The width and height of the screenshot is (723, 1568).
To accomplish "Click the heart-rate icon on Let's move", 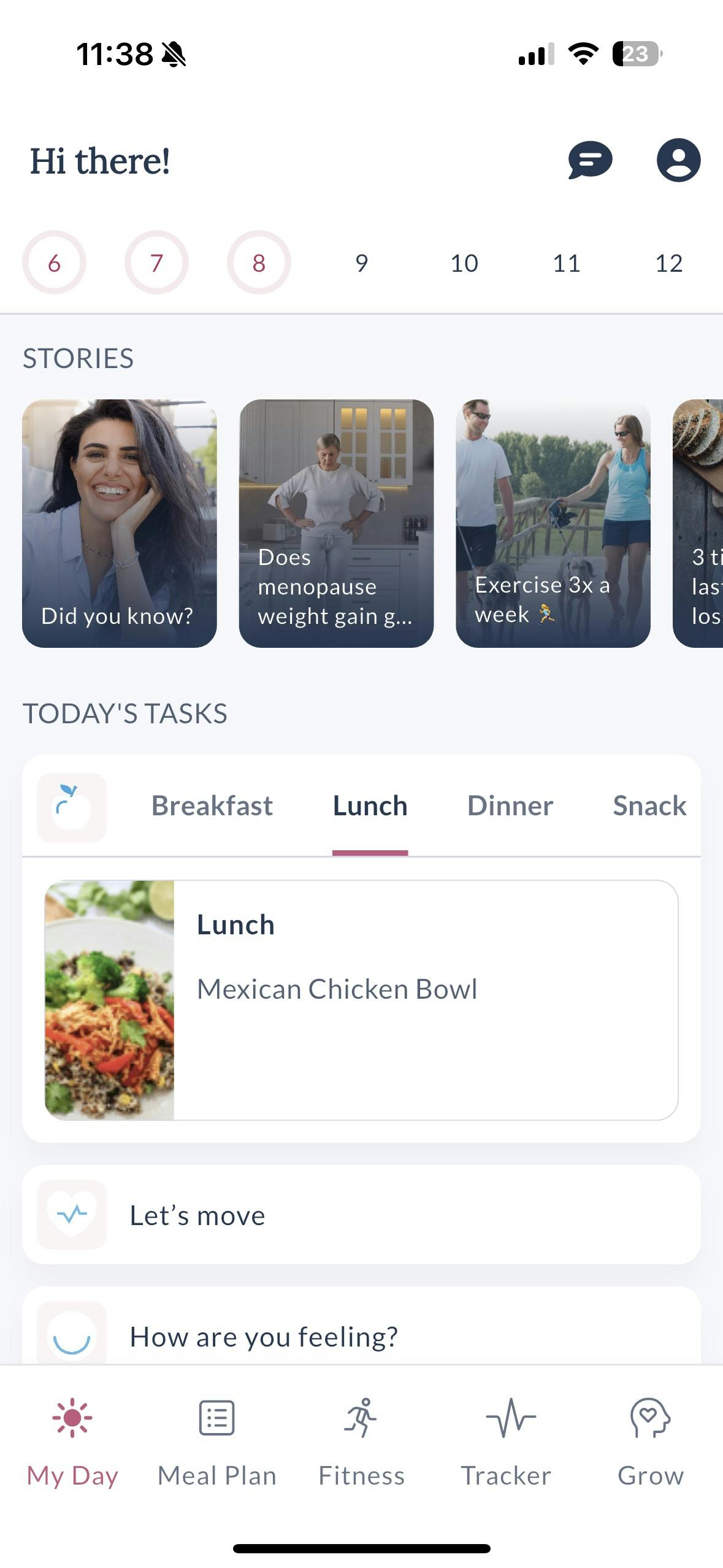I will [71, 1215].
